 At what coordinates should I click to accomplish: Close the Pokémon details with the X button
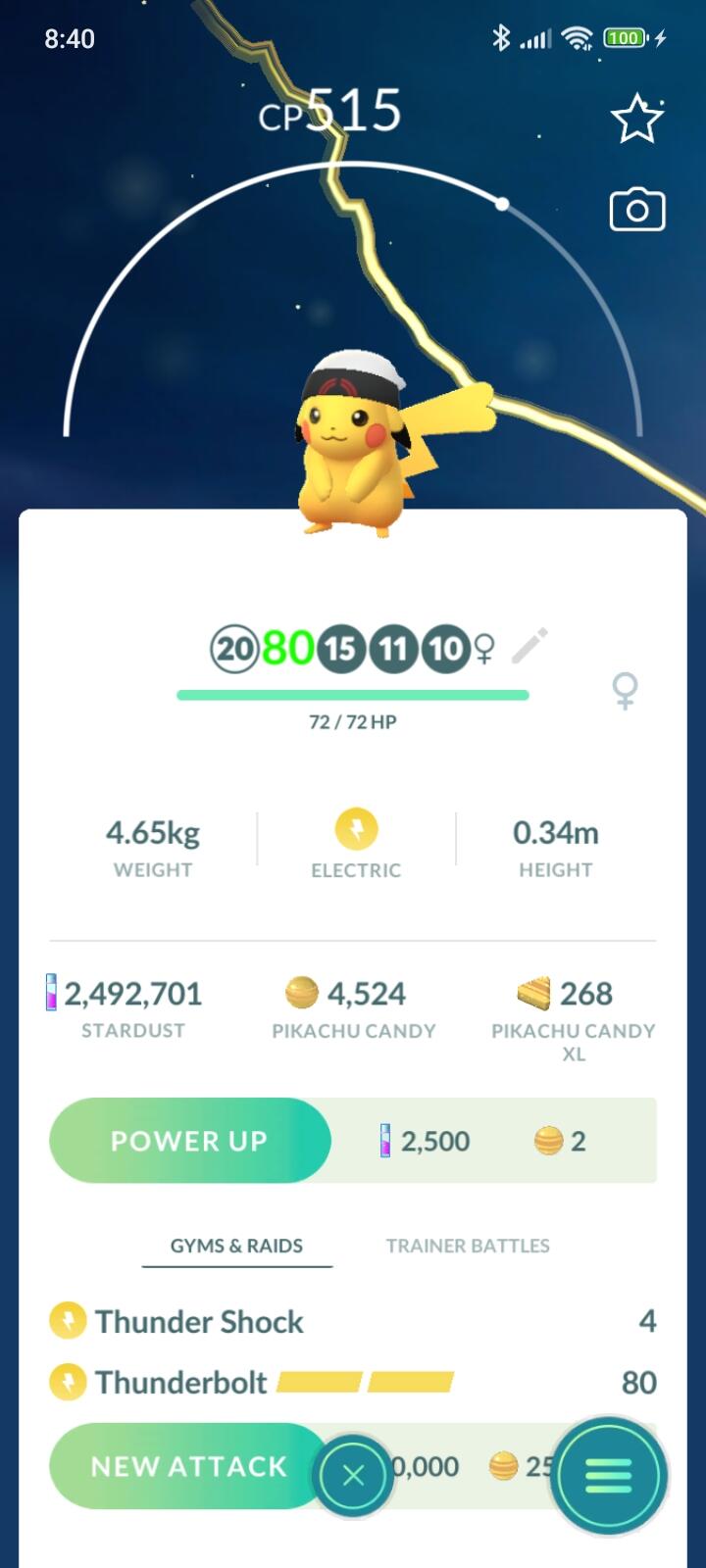(x=353, y=1475)
